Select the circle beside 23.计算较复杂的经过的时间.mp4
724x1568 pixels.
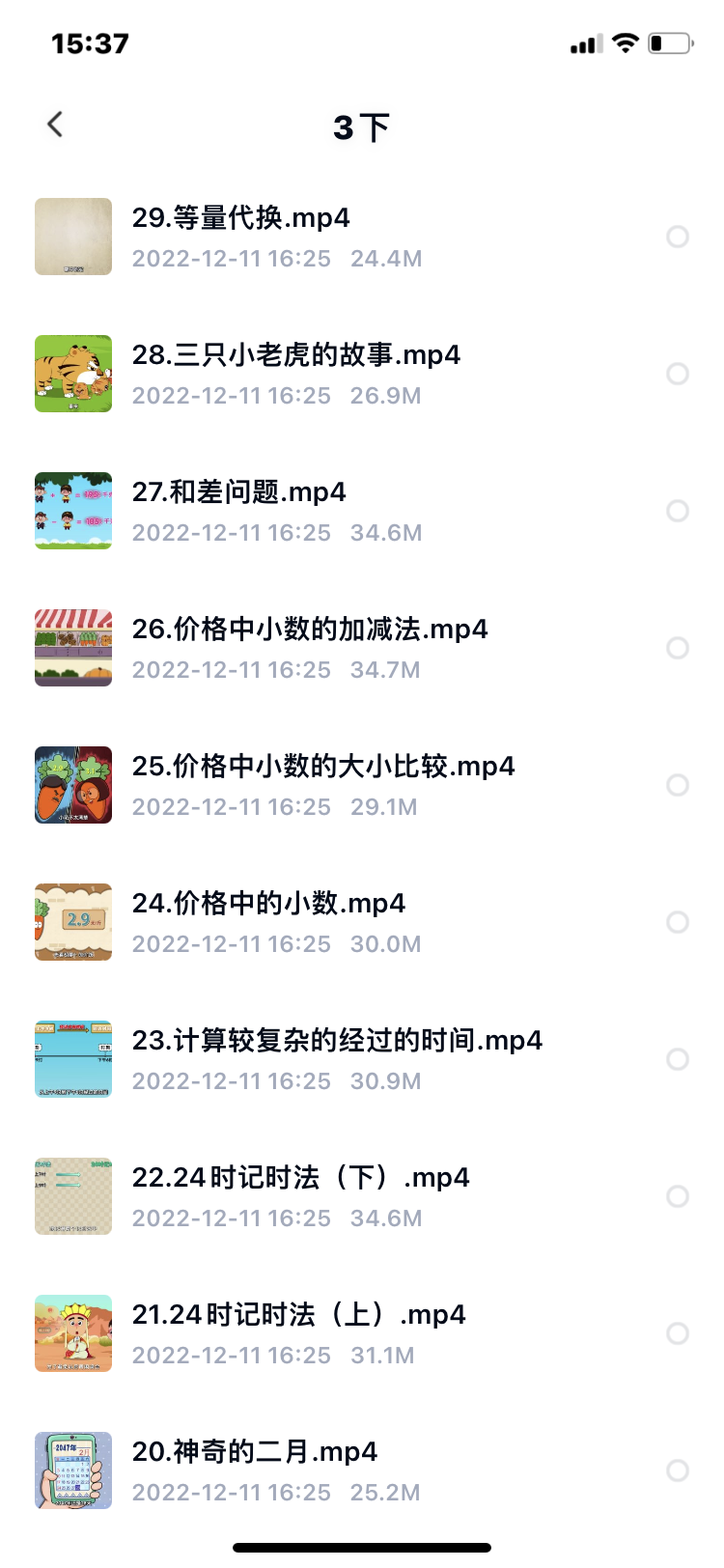pyautogui.click(x=678, y=1059)
